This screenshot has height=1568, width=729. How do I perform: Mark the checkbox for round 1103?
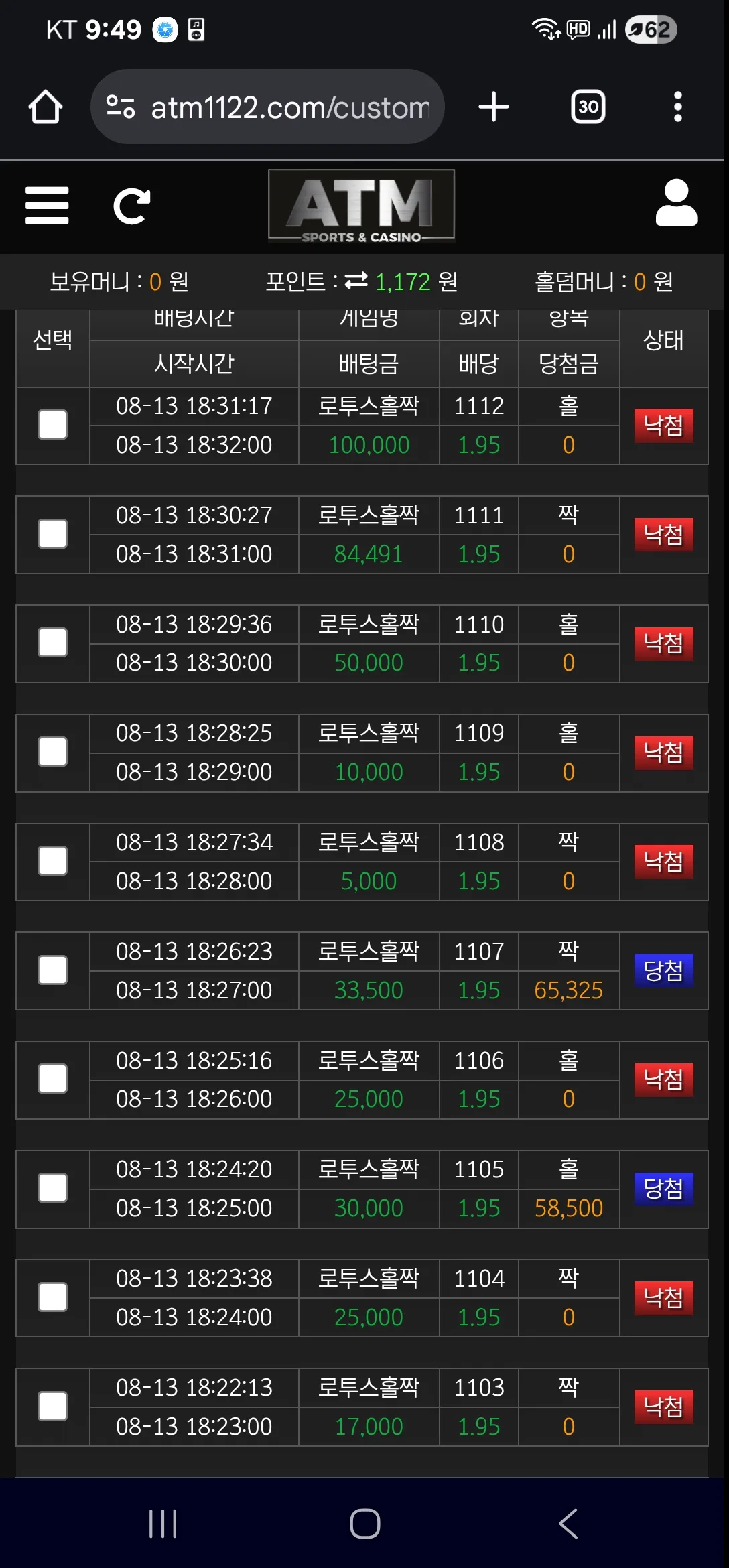(x=53, y=1407)
